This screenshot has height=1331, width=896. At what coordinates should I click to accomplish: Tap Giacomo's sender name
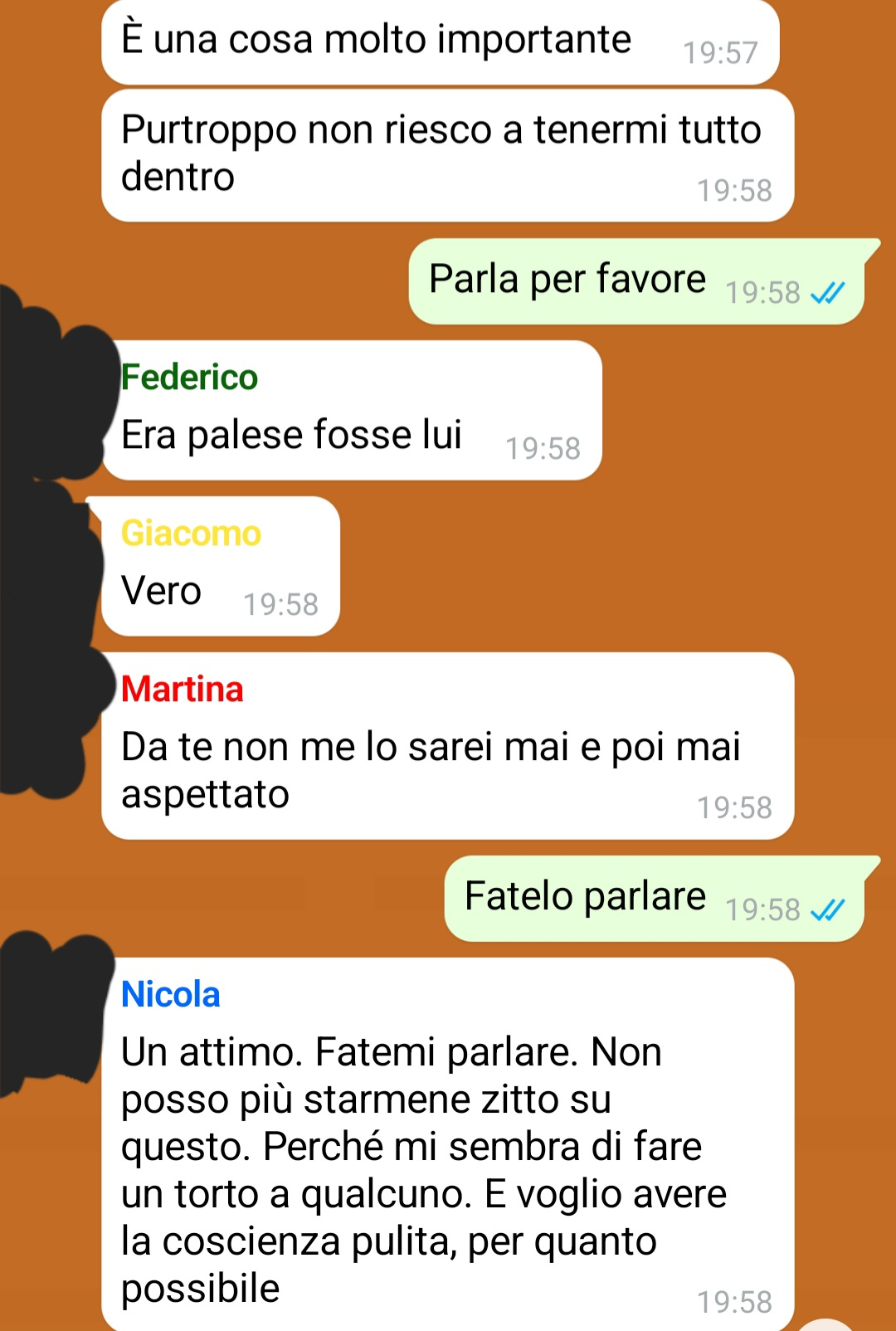[x=191, y=534]
